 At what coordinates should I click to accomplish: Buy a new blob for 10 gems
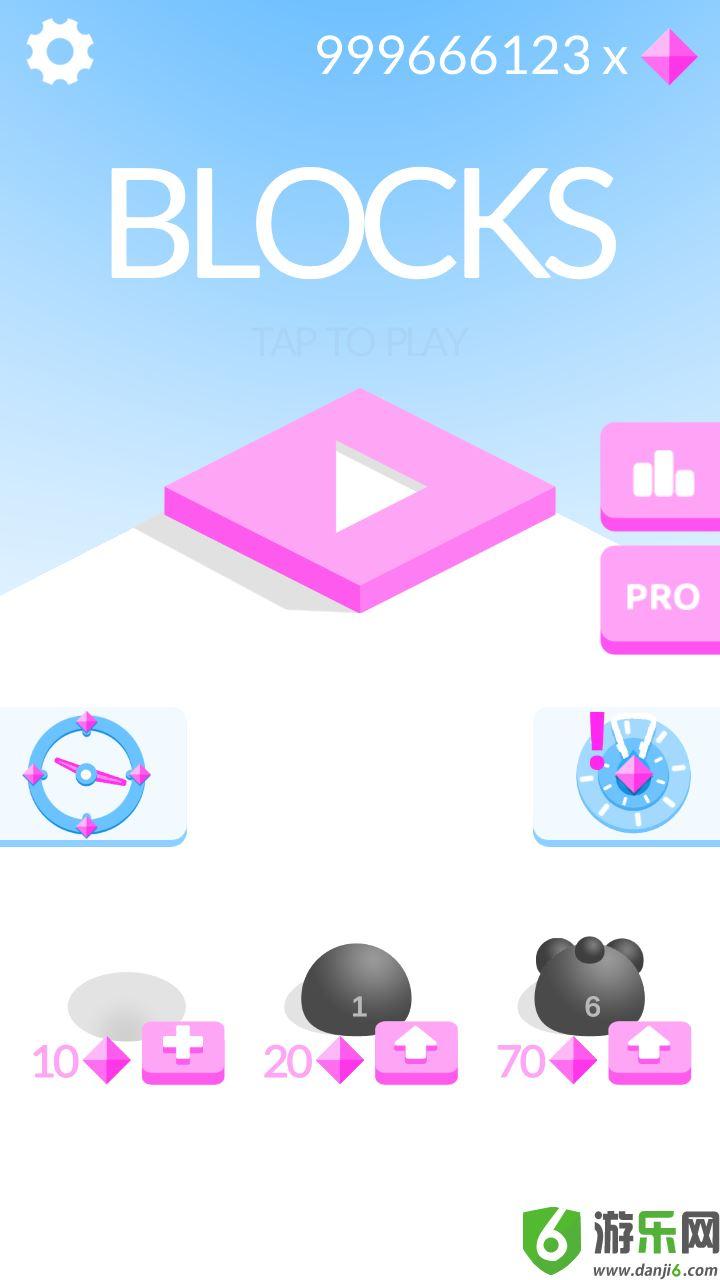[x=183, y=1051]
